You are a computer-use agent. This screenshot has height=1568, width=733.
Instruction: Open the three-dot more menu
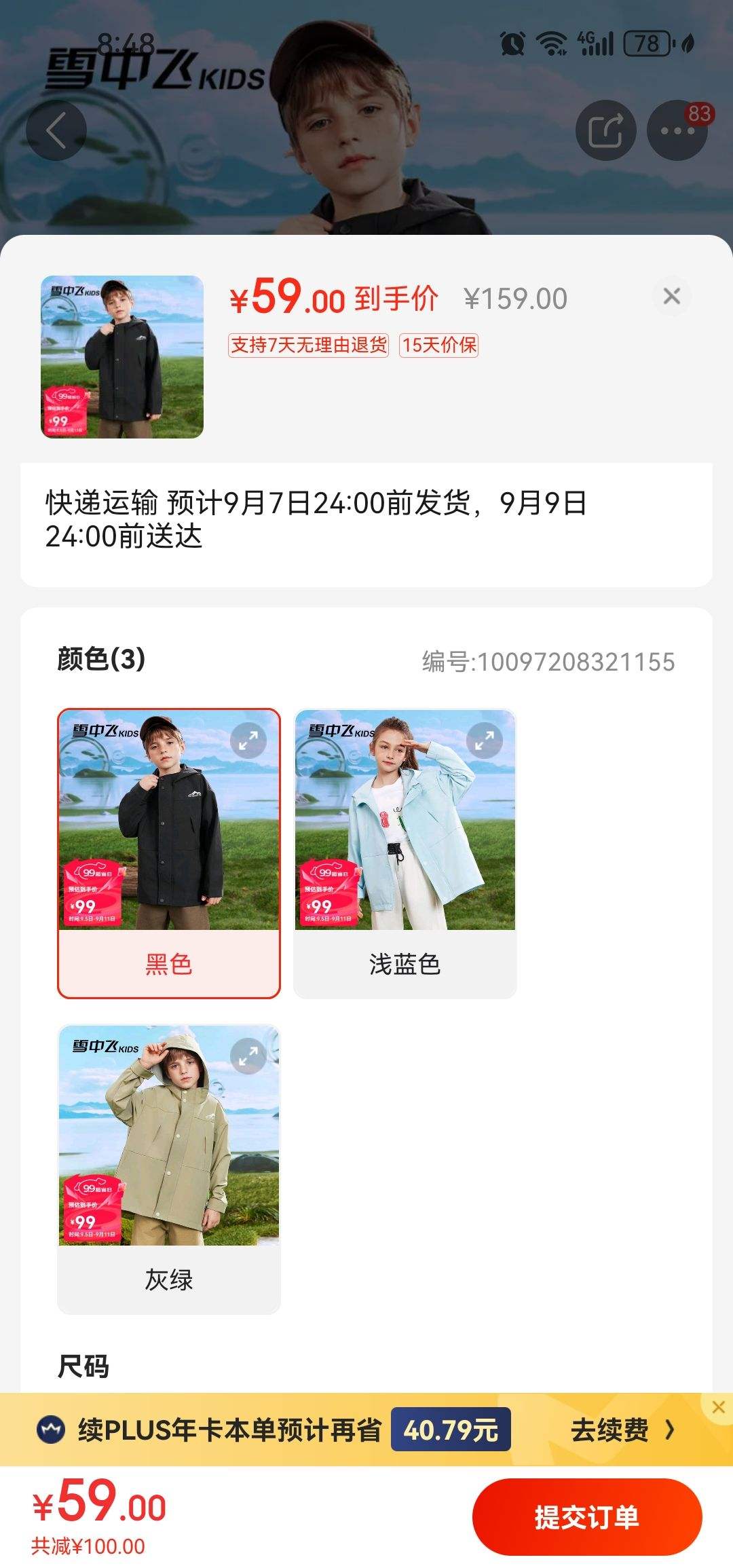[677, 130]
